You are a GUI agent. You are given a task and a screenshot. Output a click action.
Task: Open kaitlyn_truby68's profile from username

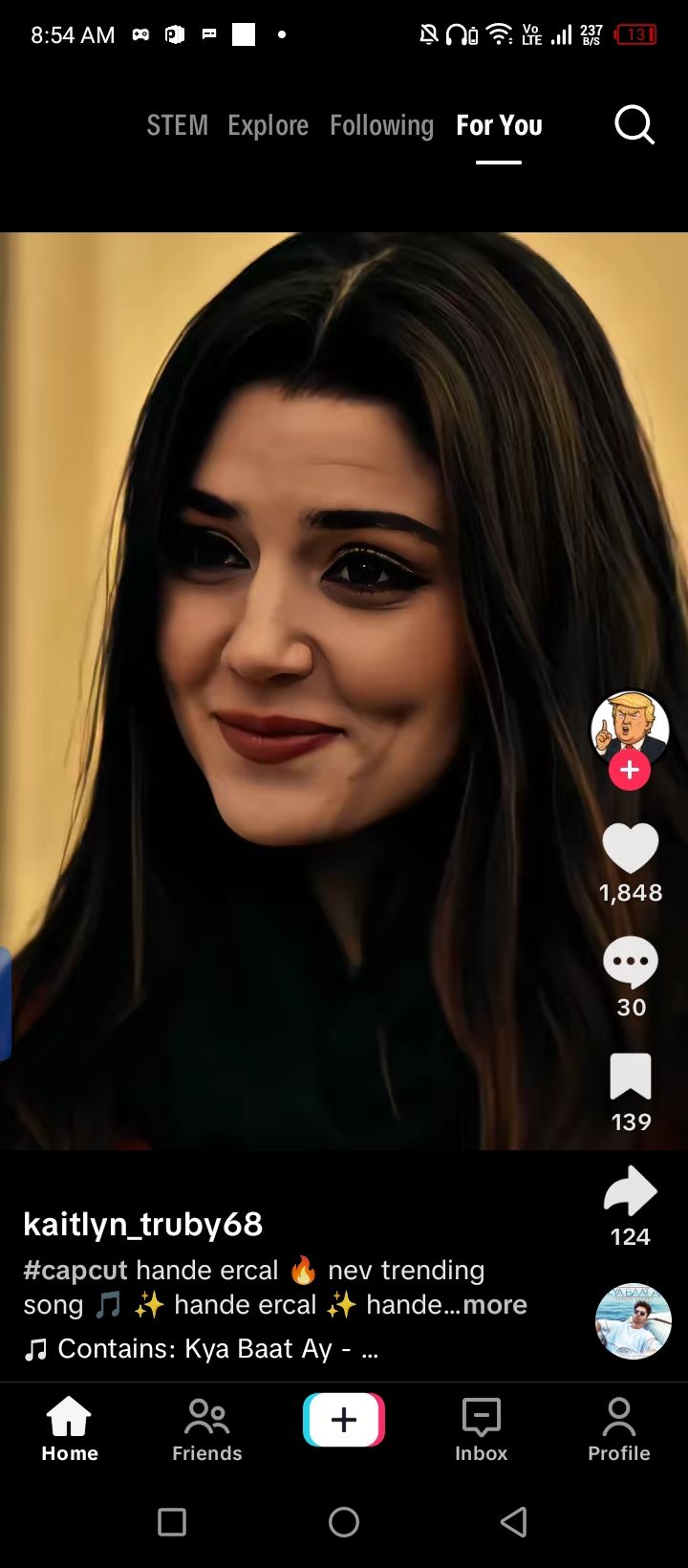pyautogui.click(x=143, y=1224)
